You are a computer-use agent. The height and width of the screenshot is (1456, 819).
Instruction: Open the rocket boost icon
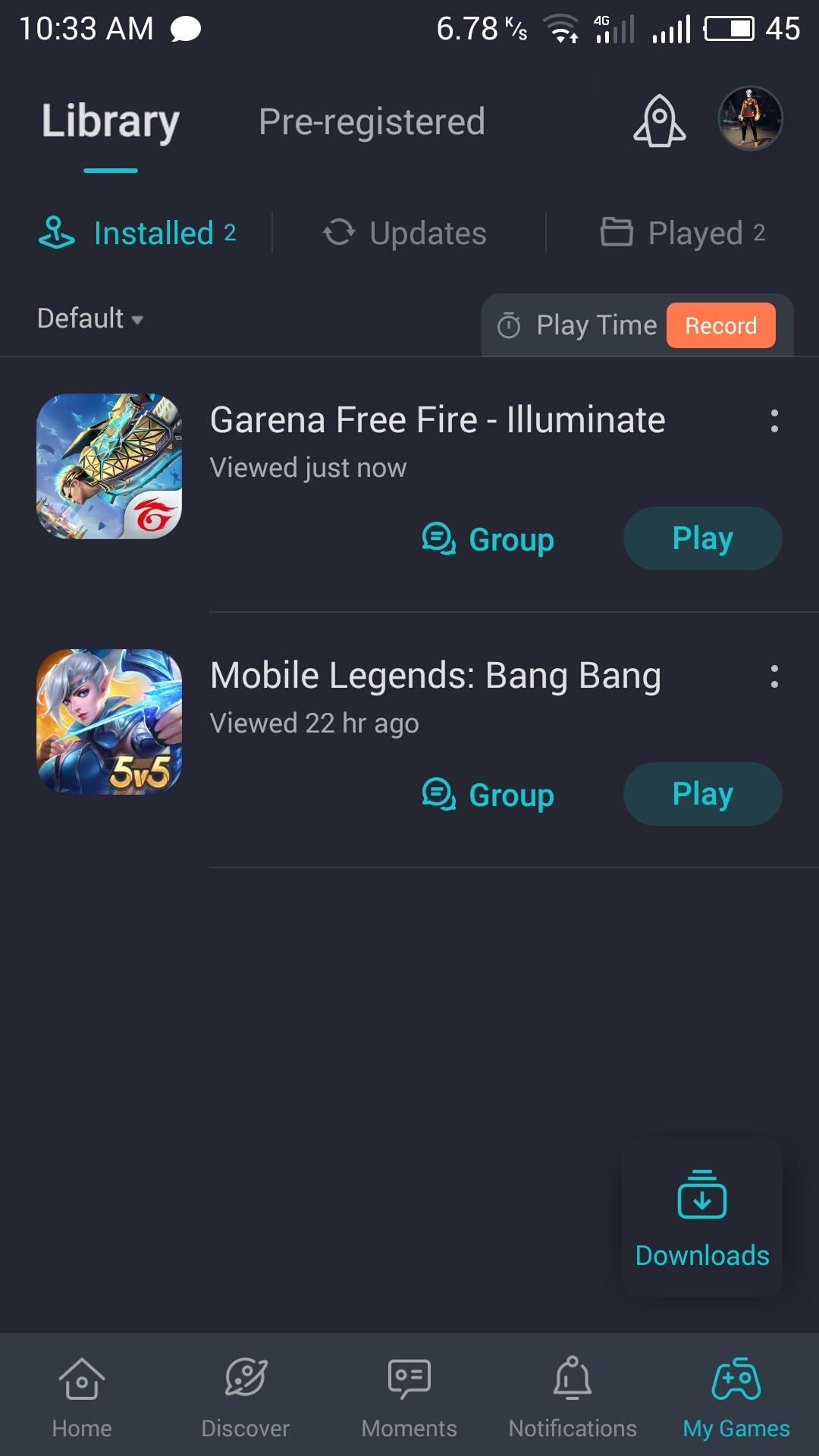tap(659, 121)
